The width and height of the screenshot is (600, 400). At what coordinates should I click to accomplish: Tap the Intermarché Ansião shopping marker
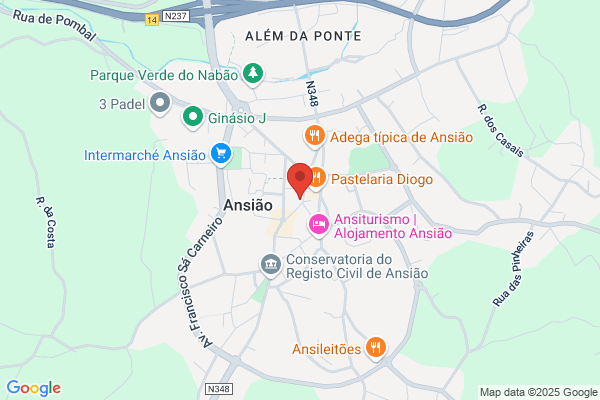[x=221, y=155]
